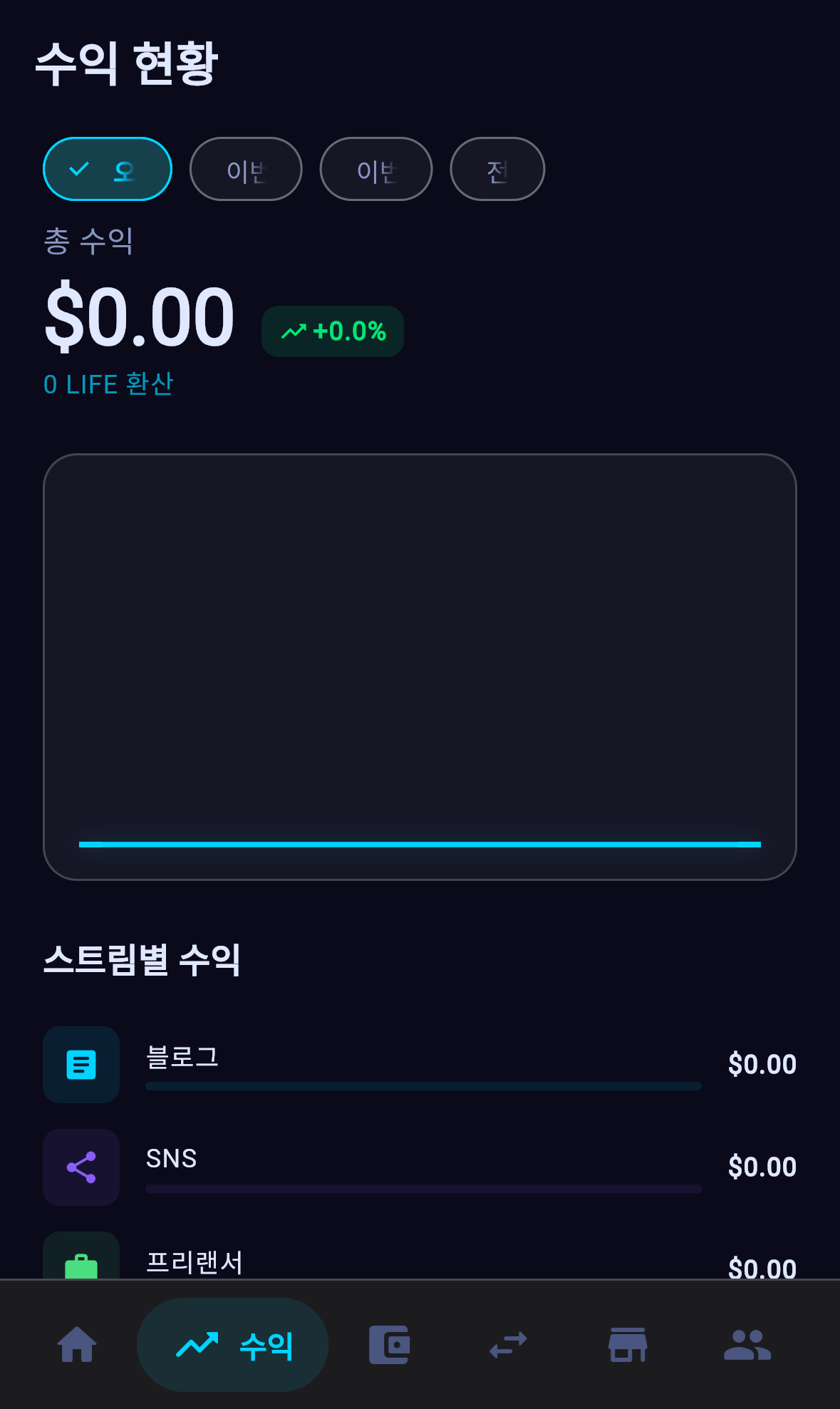
Task: Click the 0 LIFE 환산 link
Action: tap(108, 384)
